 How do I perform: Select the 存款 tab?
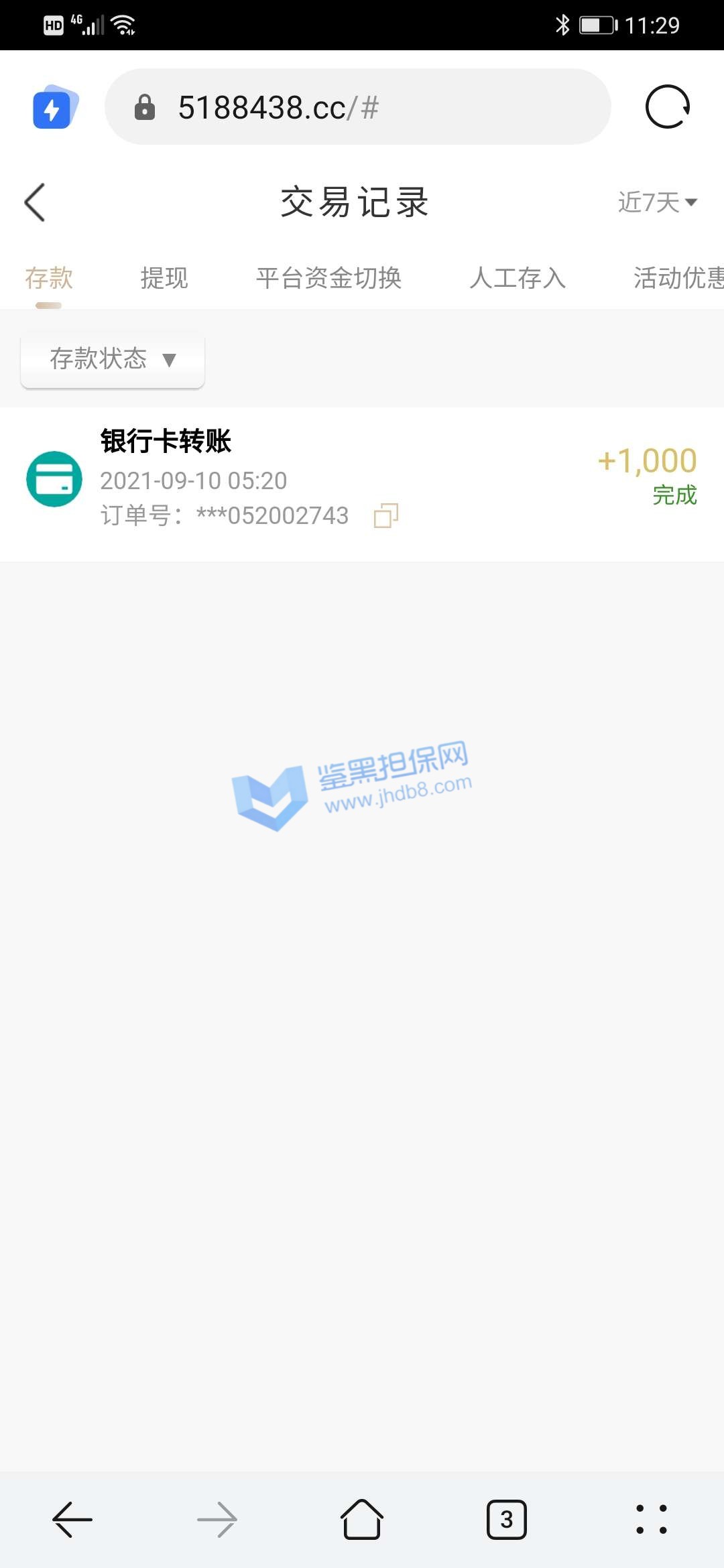[x=49, y=278]
